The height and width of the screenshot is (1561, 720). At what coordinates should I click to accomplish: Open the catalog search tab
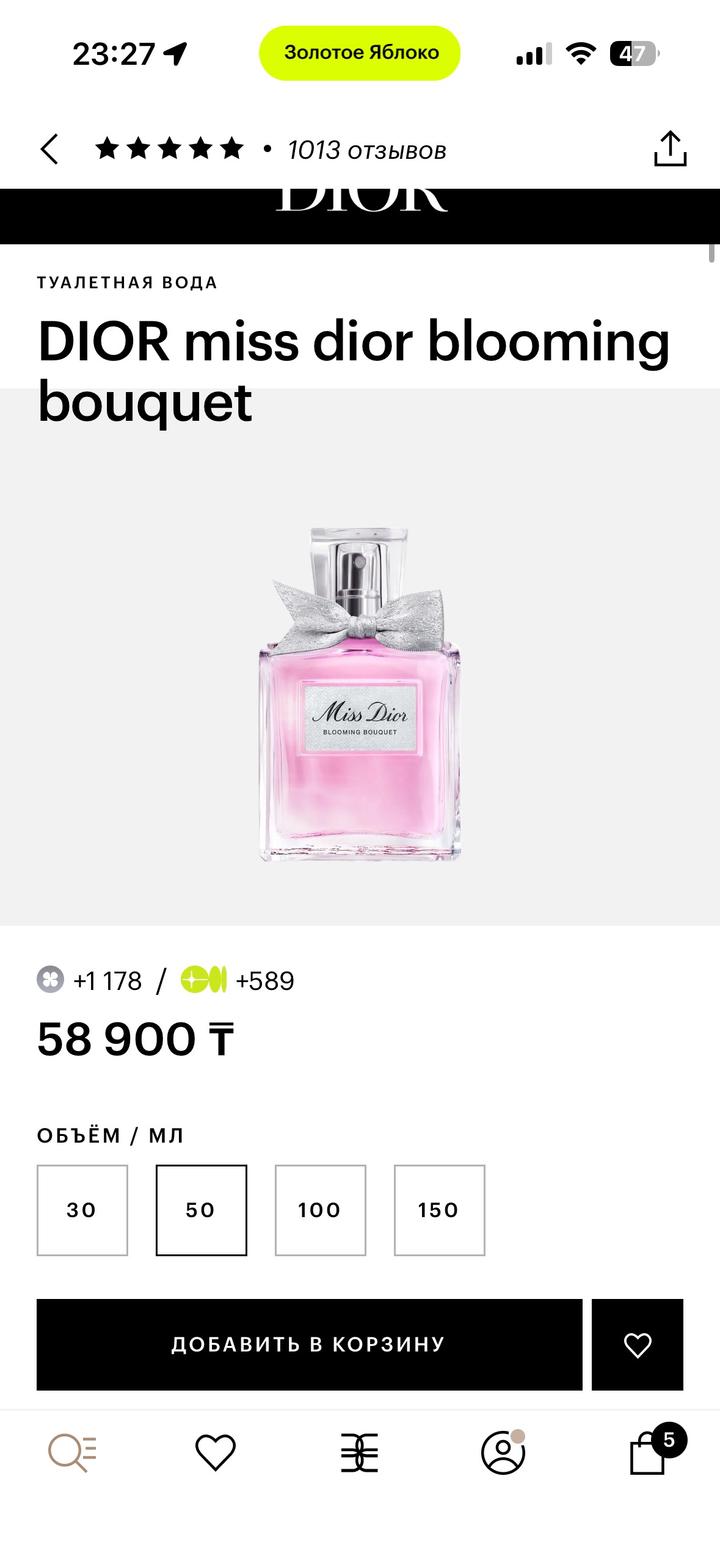[72, 1452]
